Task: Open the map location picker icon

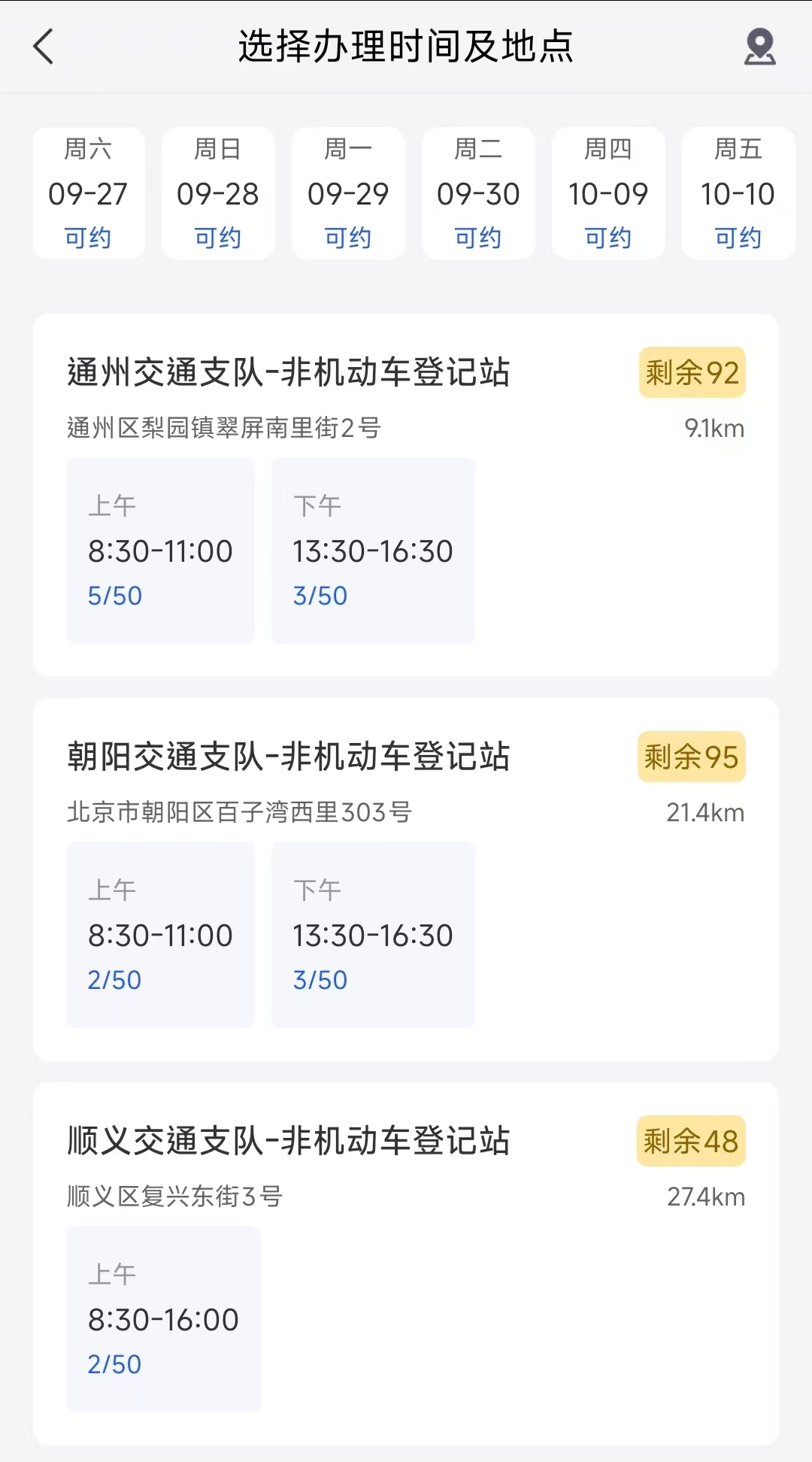Action: (759, 47)
